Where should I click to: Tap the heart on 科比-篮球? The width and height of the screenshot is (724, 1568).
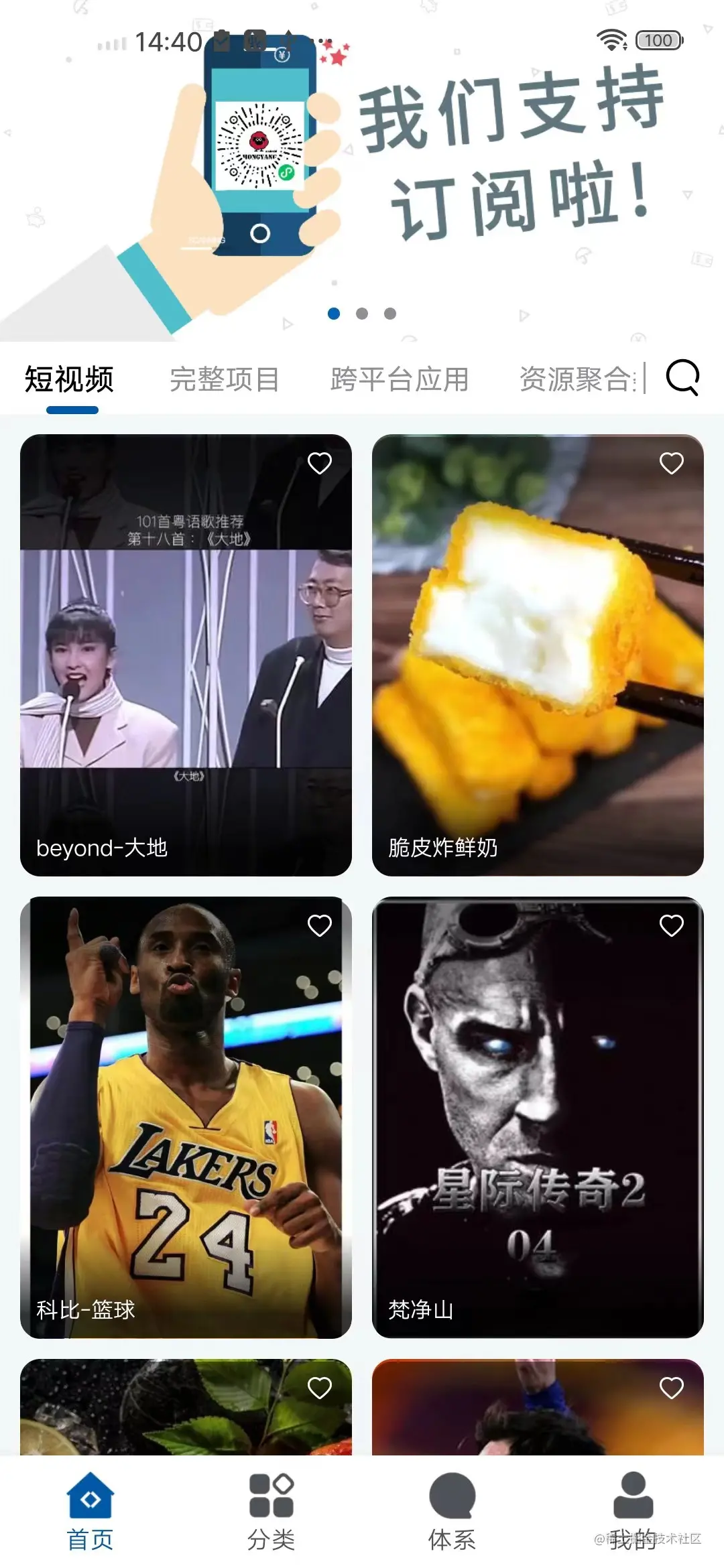(320, 925)
